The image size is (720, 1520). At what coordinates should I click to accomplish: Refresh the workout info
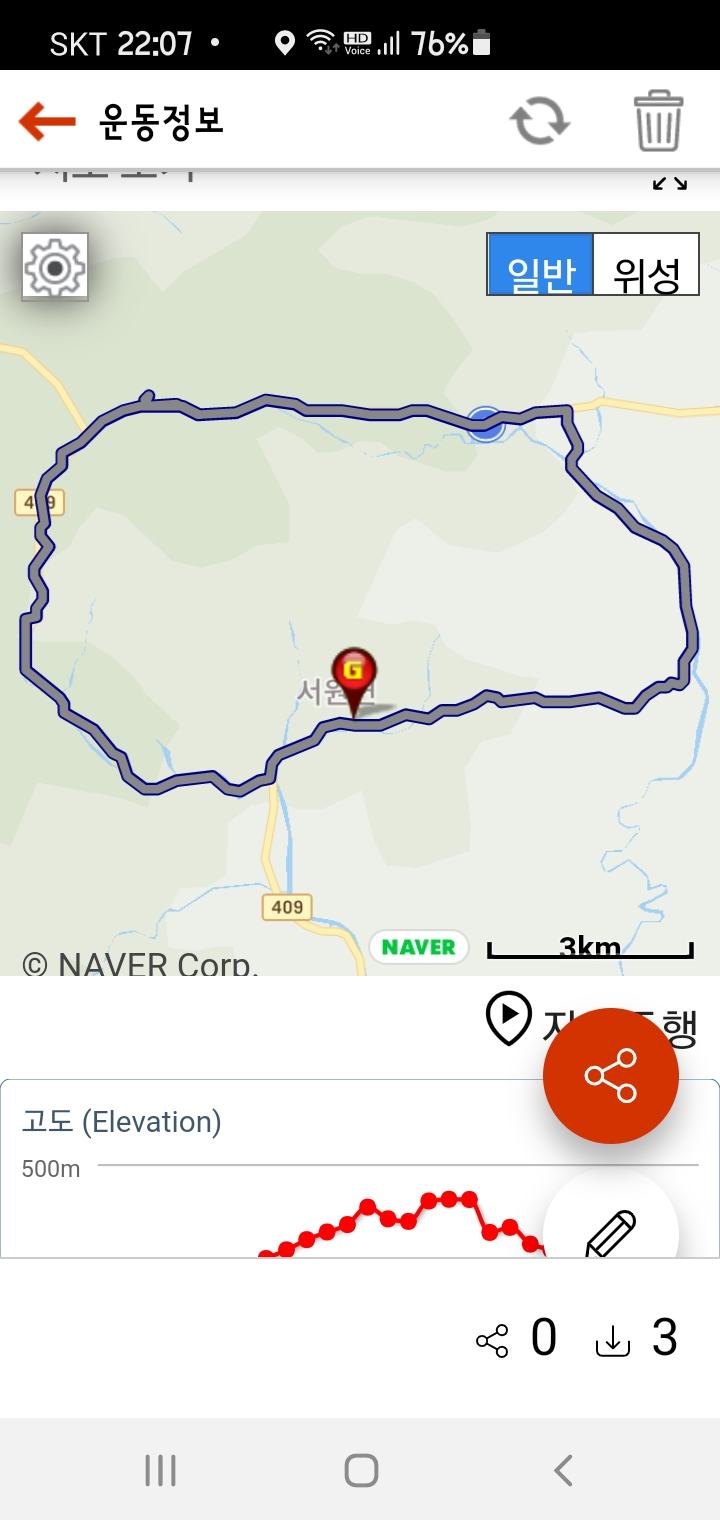tap(540, 122)
